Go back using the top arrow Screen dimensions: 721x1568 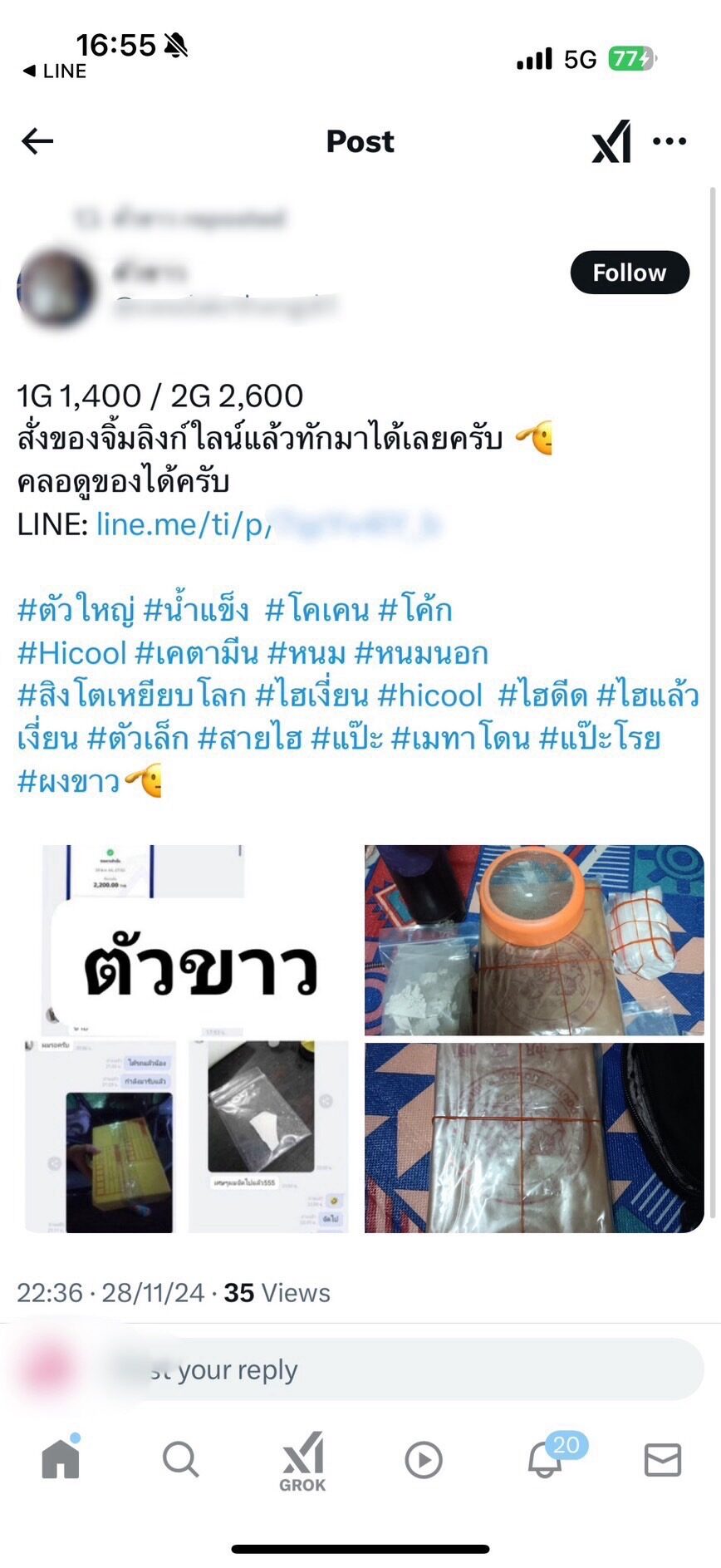[x=37, y=141]
